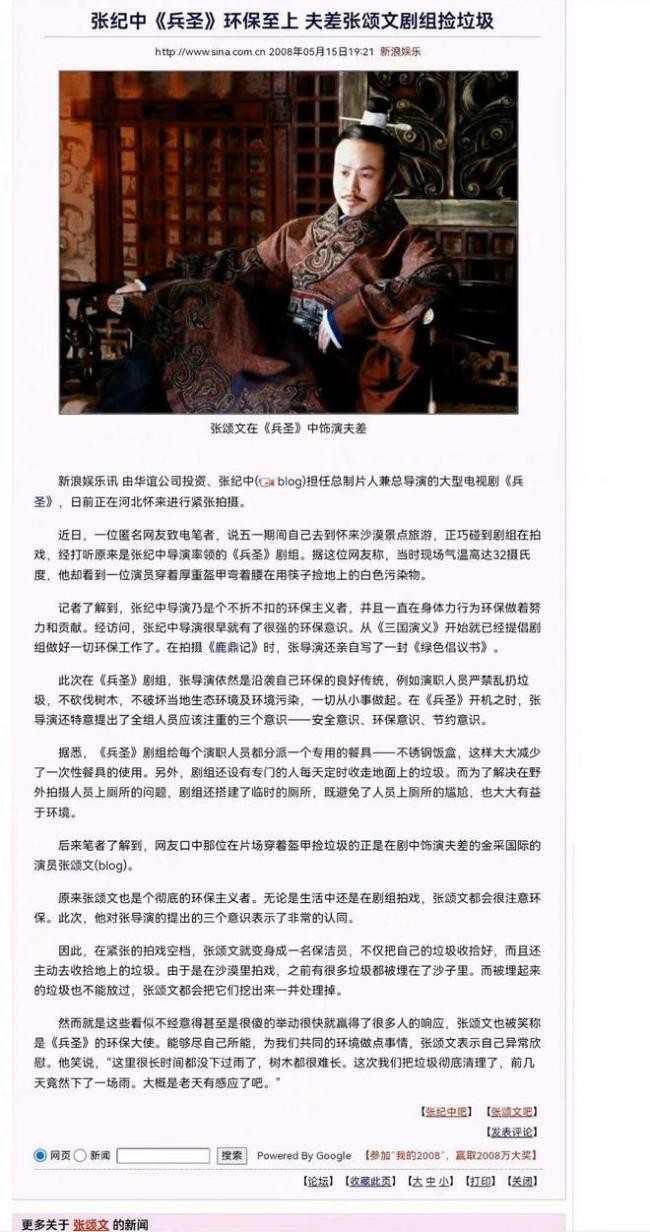
Task: Open 发表评论 to post a comment
Action: (x=513, y=1132)
